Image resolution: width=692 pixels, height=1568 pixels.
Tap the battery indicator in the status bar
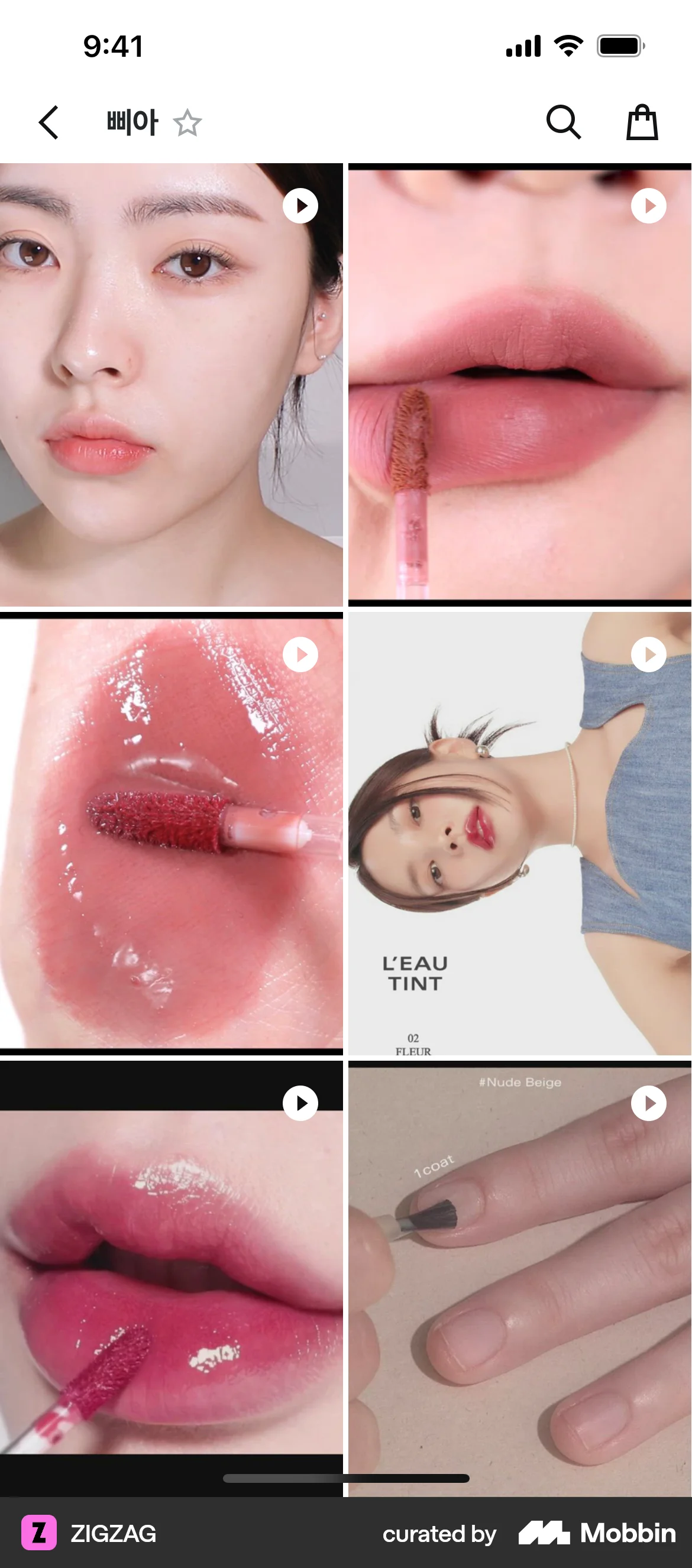pyautogui.click(x=619, y=44)
